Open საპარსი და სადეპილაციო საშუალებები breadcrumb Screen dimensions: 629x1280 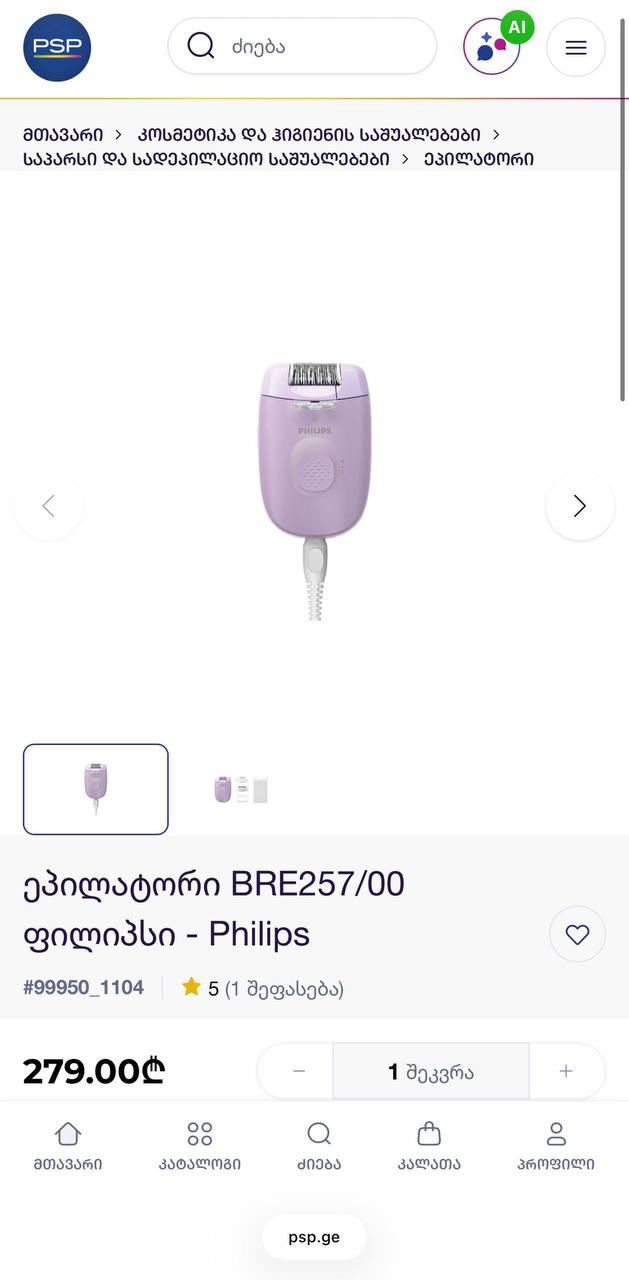207,159
